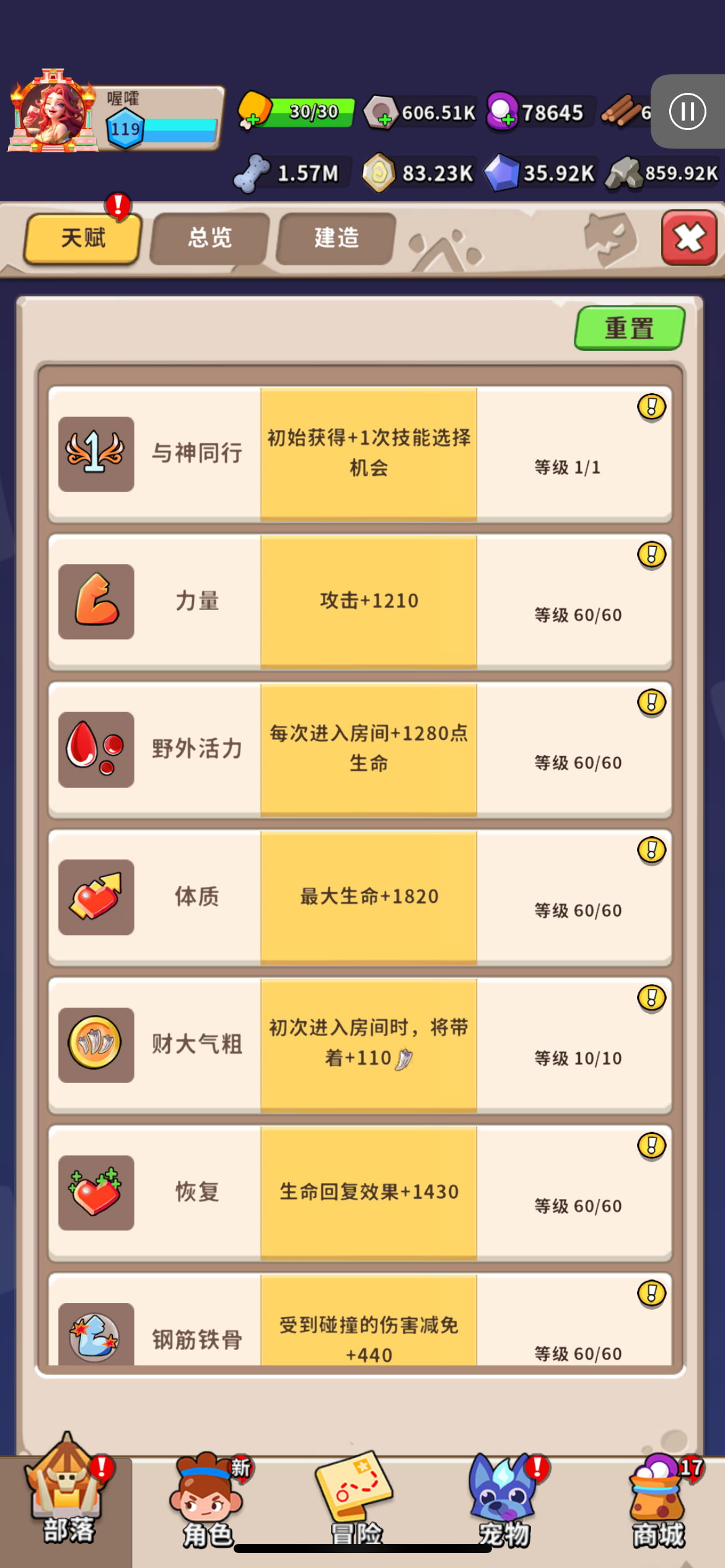Show info for 体质 talent
Viewport: 725px width, 1568px height.
[x=651, y=850]
